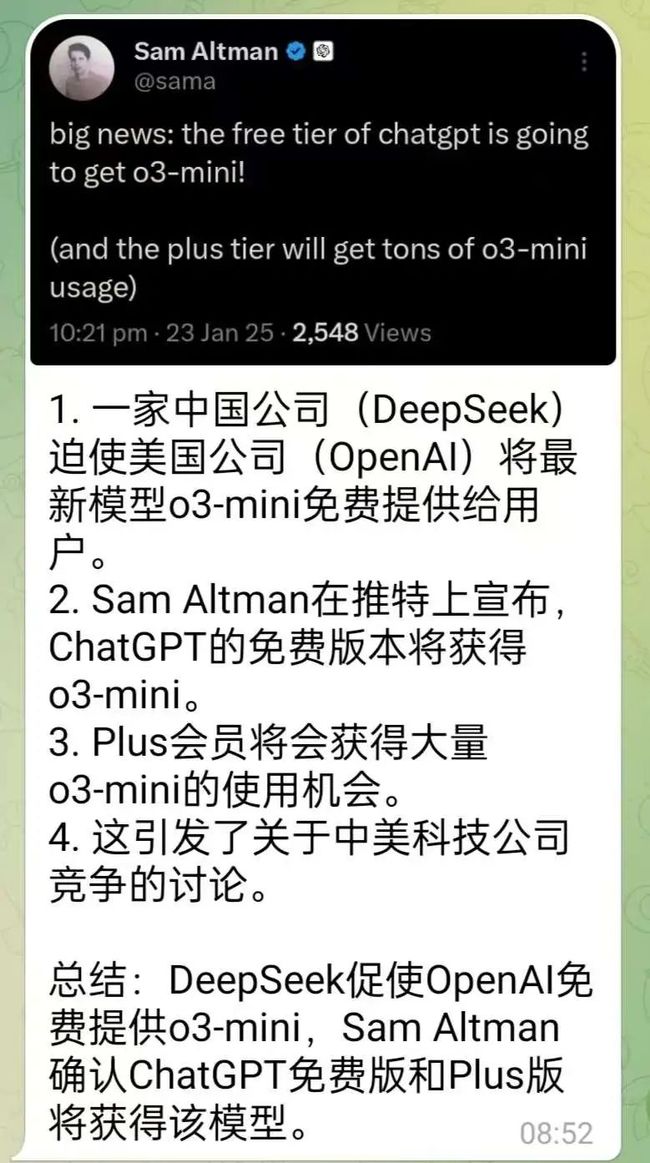Open the Sam Altman tweet image attachment
This screenshot has height=1163, width=650.
(323, 192)
